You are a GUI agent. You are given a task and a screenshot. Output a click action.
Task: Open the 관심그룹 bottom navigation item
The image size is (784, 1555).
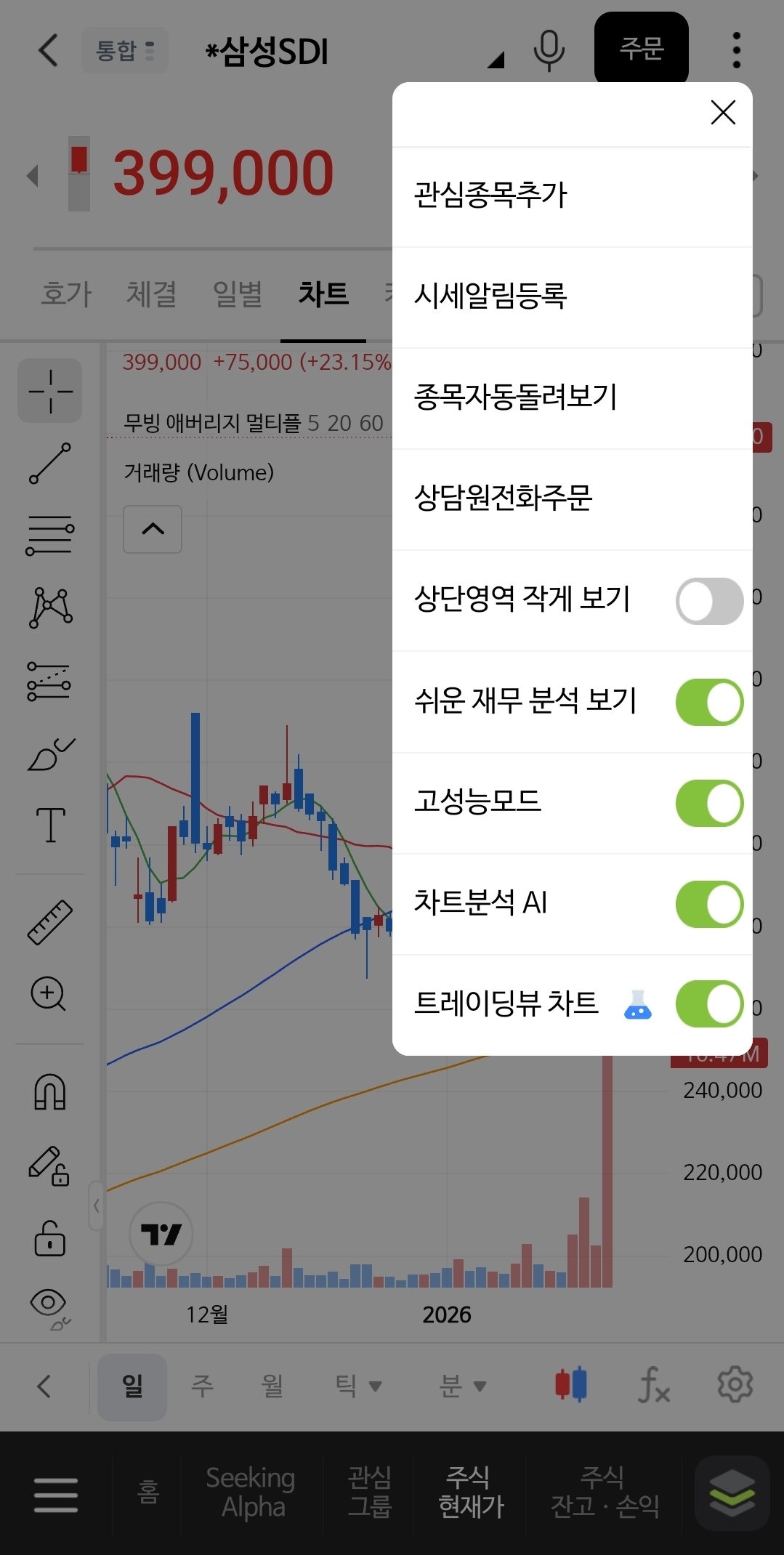(369, 1492)
